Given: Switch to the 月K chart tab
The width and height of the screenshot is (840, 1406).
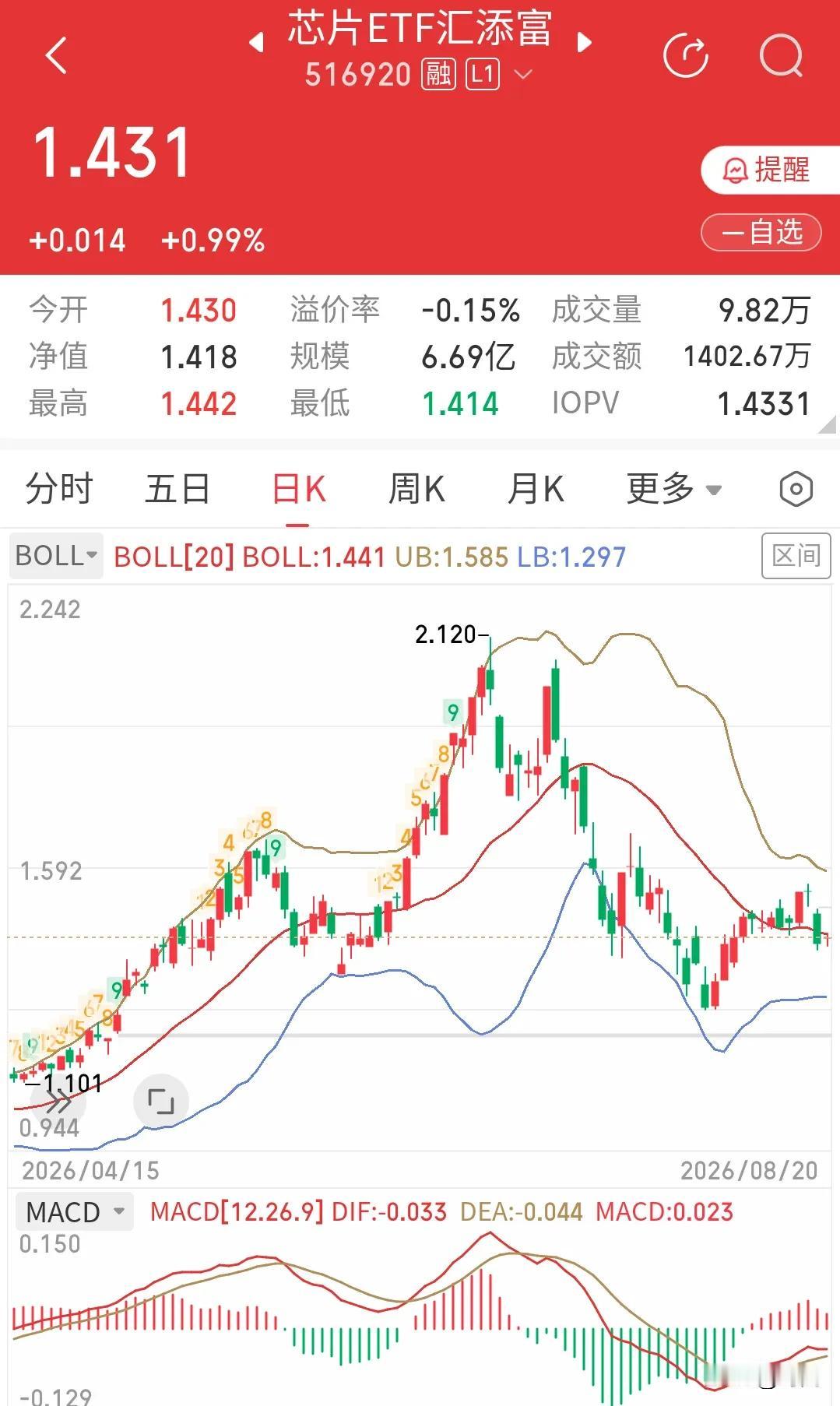Looking at the screenshot, I should click(x=536, y=489).
